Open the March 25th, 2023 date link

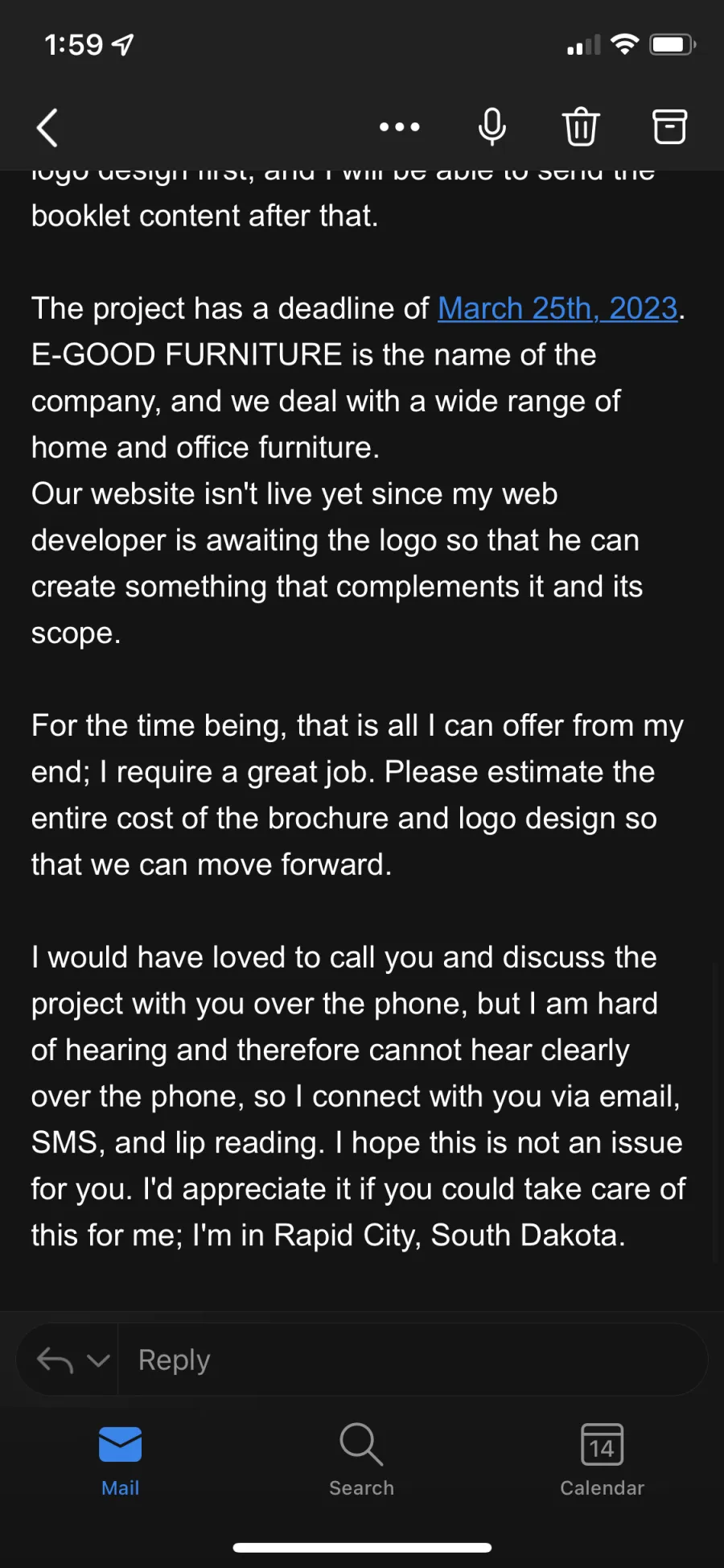pos(557,308)
